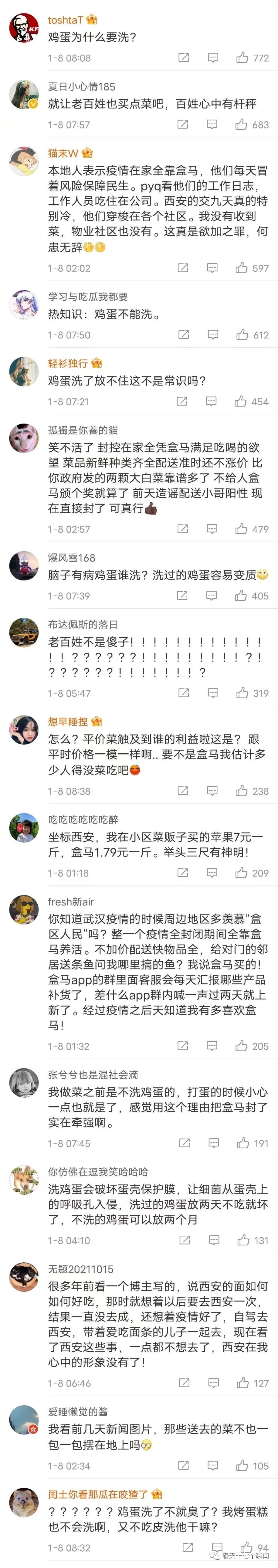Like 爱睡懒觉的酱's comment
278x1568 pixels.
[x=243, y=1465]
